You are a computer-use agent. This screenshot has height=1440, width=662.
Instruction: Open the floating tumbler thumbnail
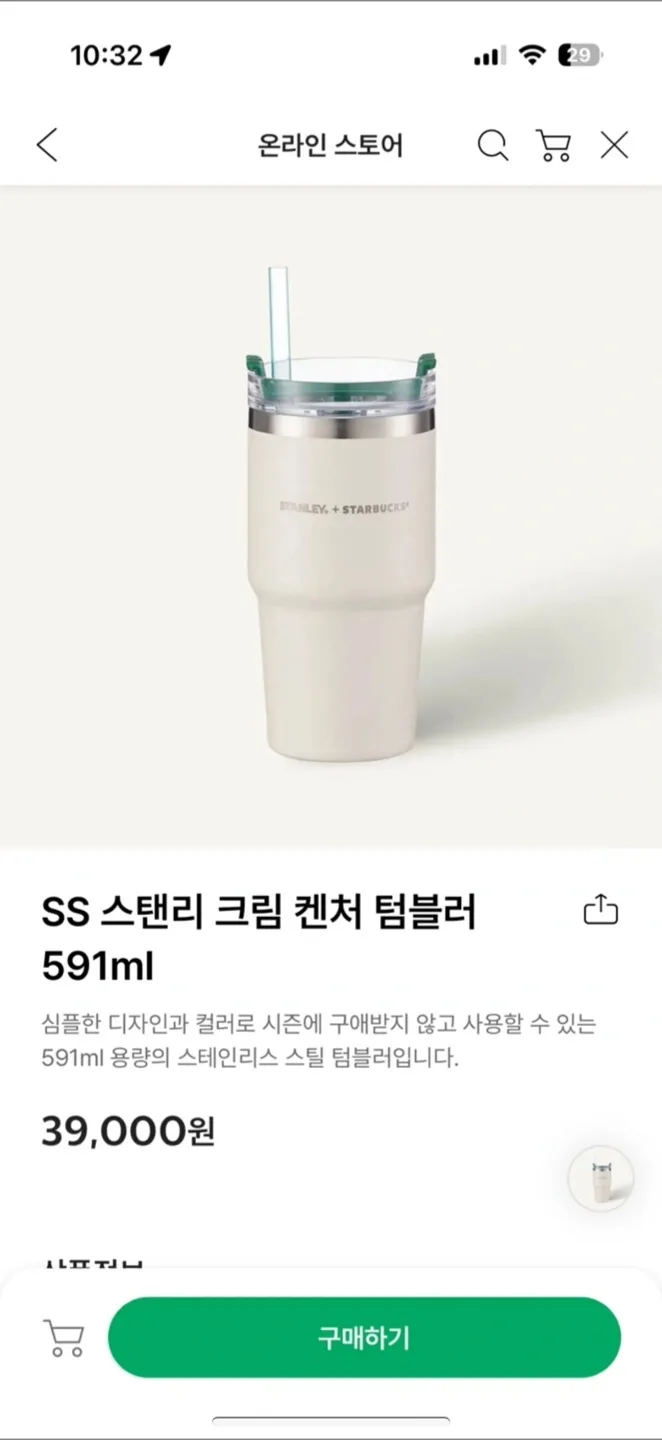(x=601, y=1179)
